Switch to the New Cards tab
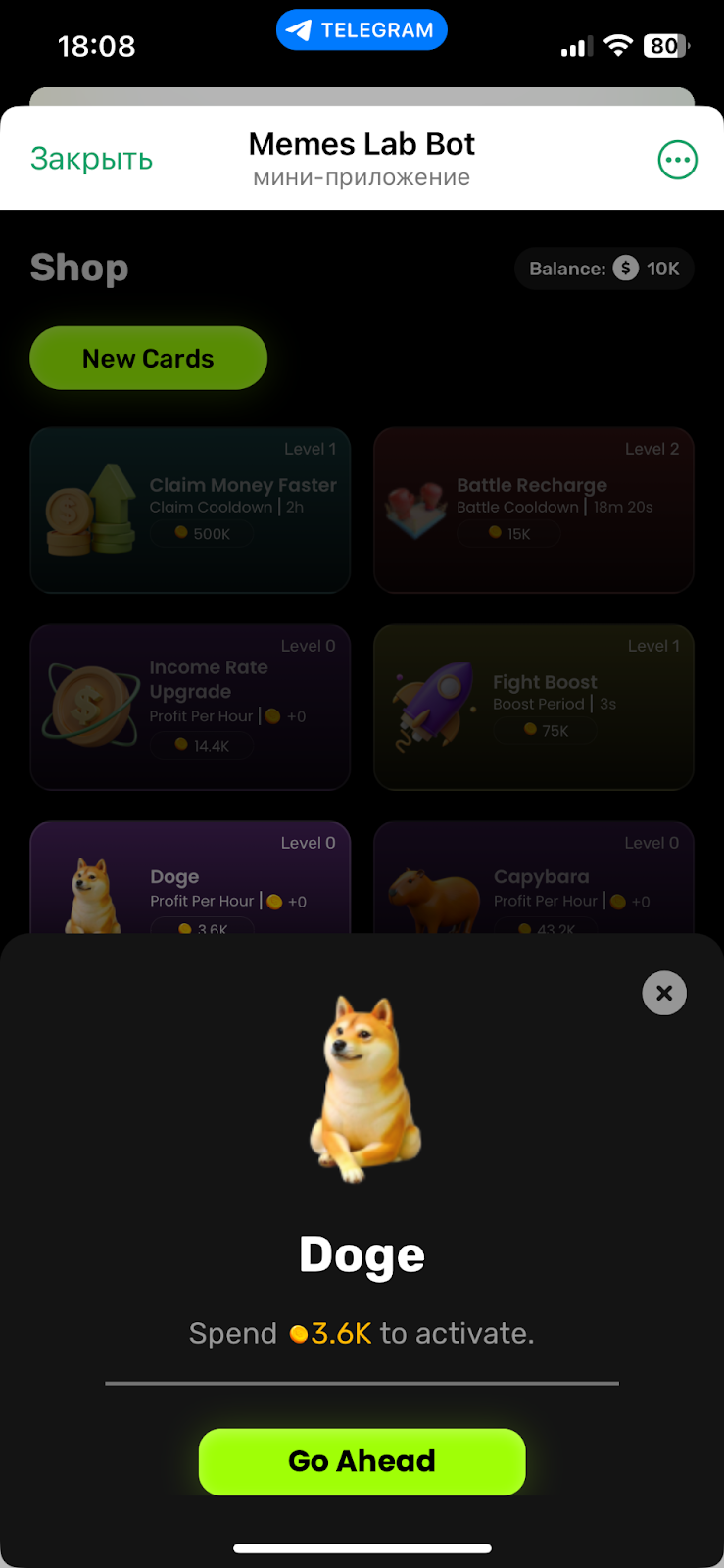 pyautogui.click(x=148, y=359)
